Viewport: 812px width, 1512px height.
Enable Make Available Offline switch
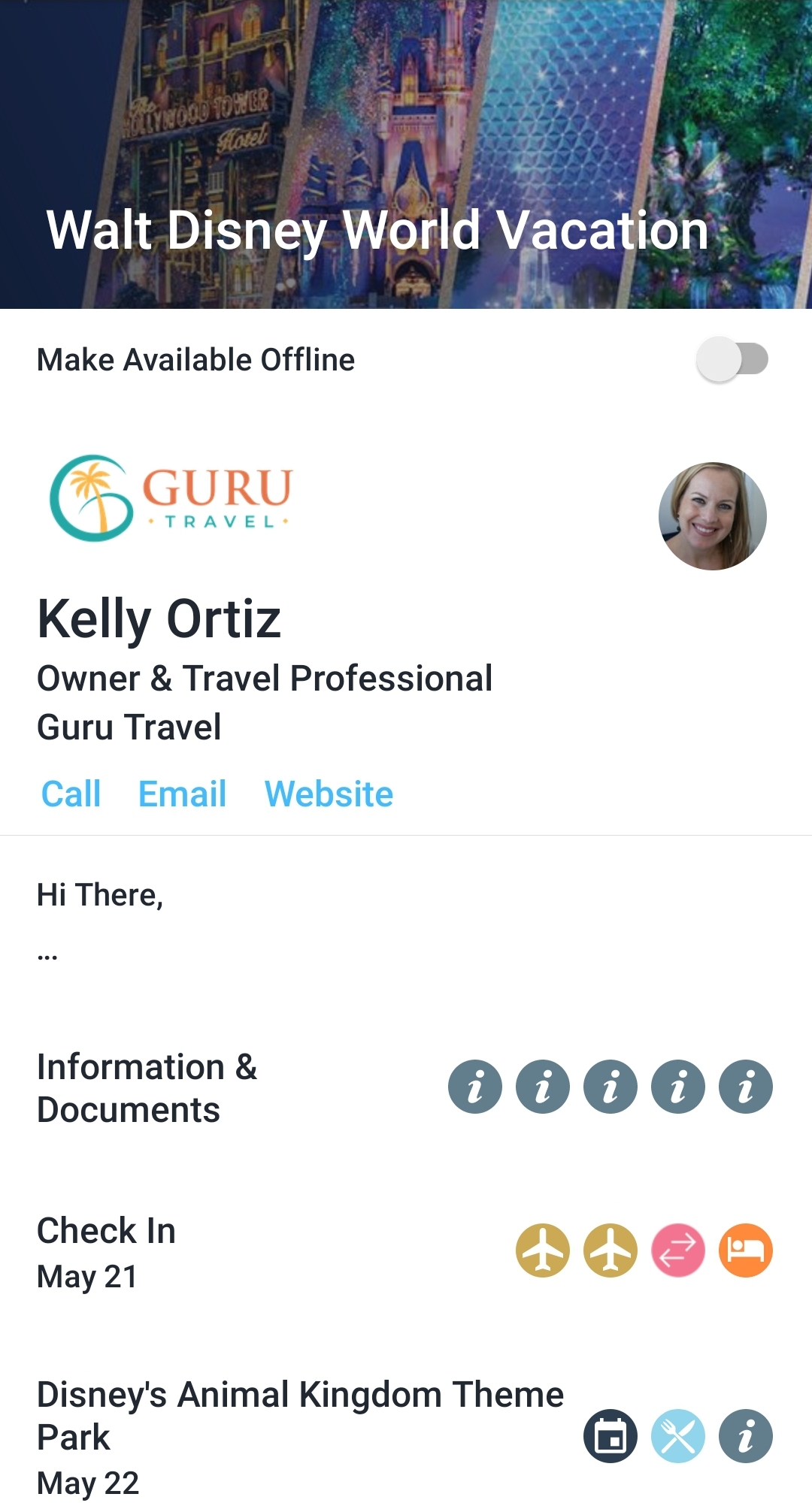[731, 359]
